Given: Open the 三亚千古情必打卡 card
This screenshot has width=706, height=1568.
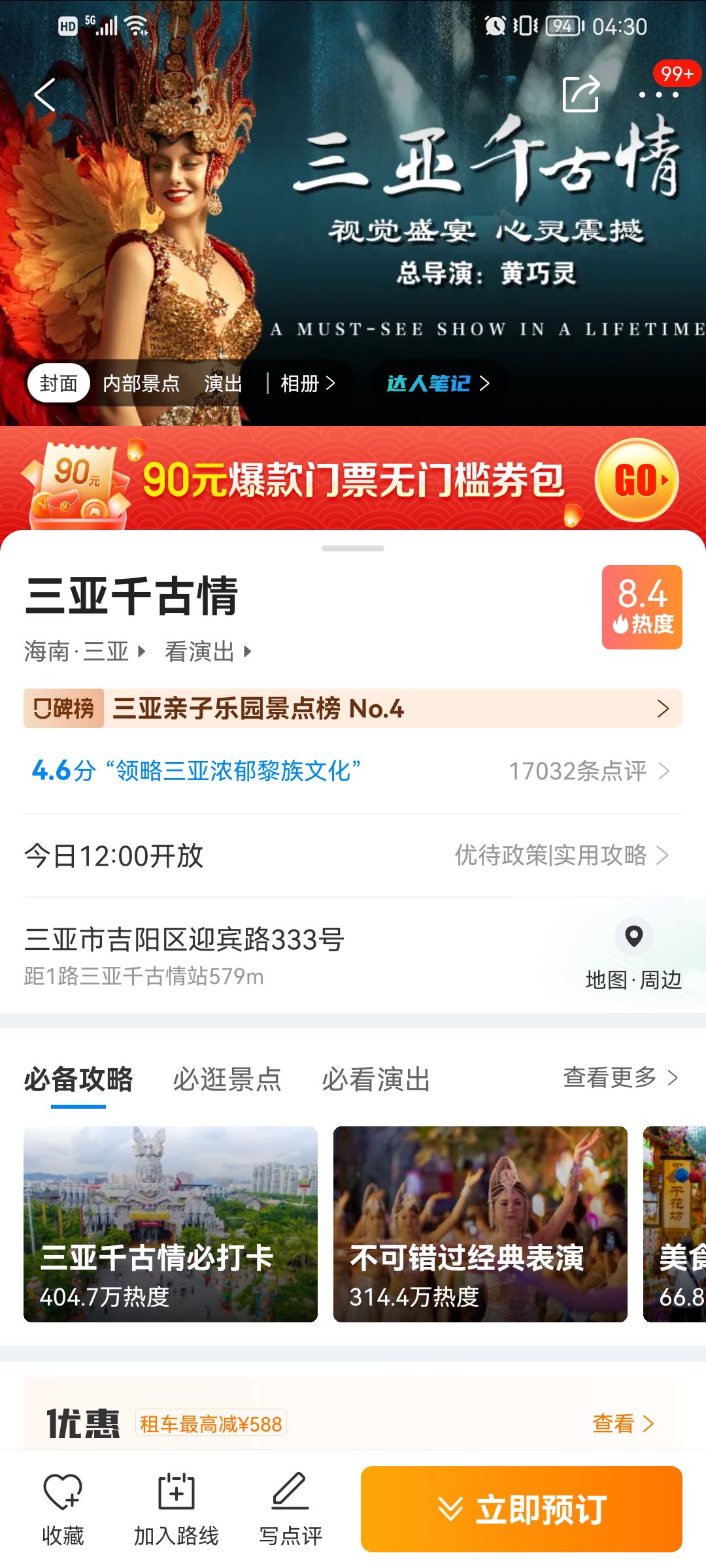Looking at the screenshot, I should [171, 1224].
